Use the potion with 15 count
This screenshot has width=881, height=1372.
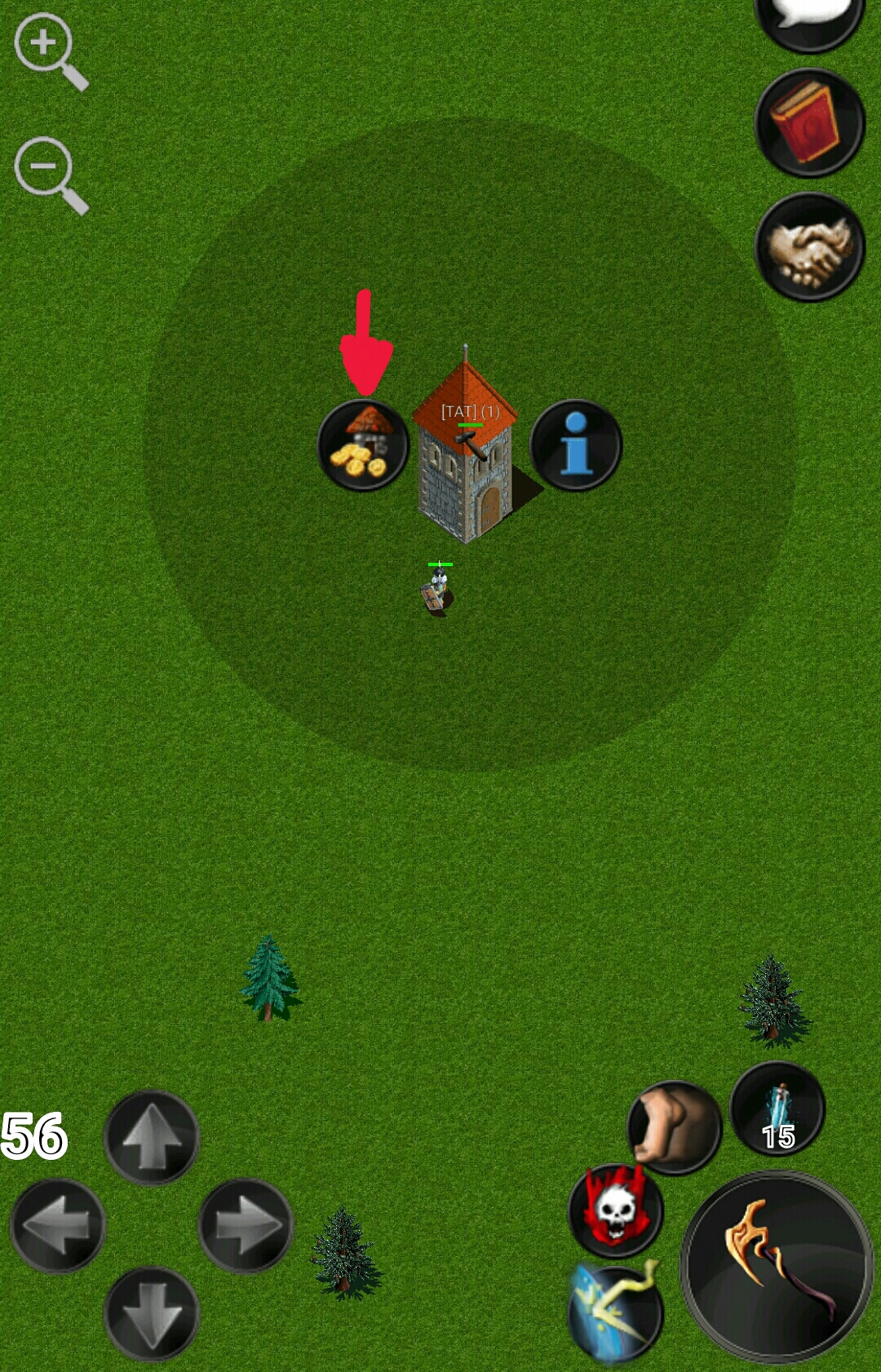(777, 1109)
